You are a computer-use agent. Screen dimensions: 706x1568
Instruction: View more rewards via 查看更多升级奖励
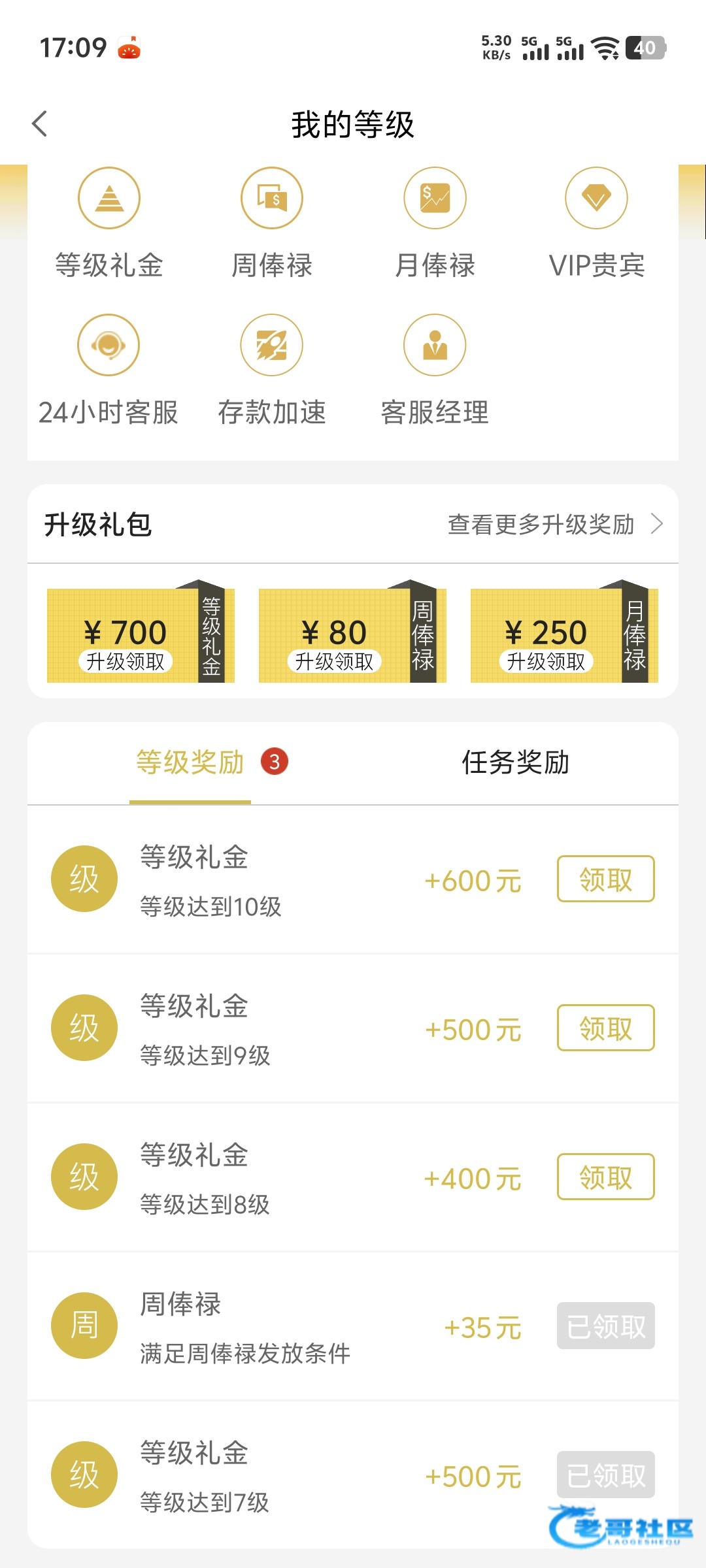[554, 524]
